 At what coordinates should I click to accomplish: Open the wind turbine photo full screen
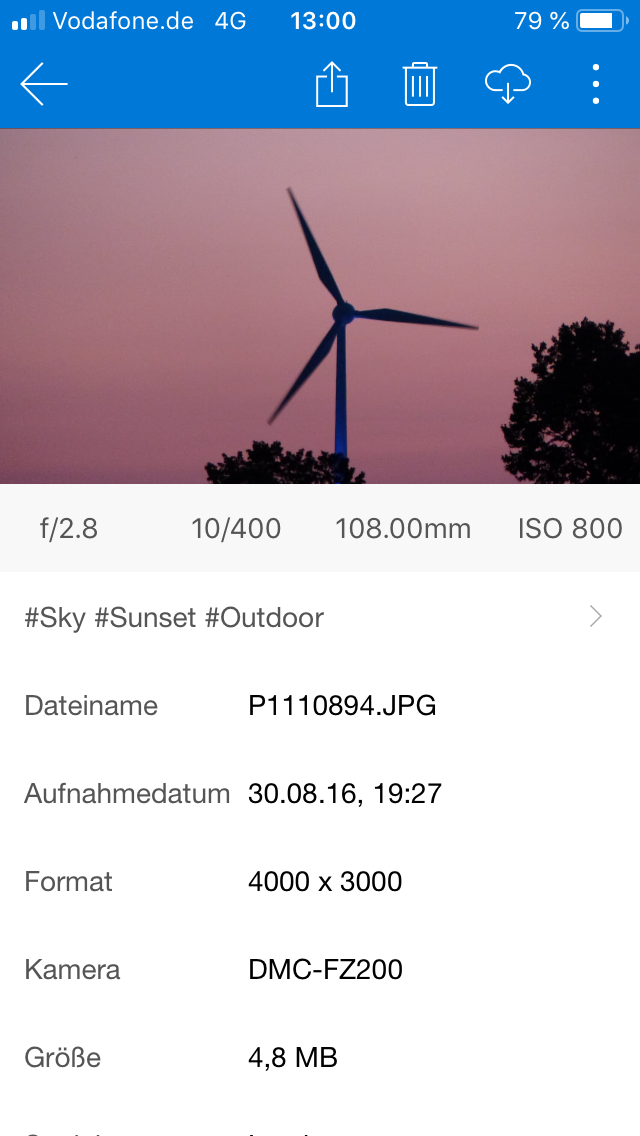pyautogui.click(x=320, y=306)
